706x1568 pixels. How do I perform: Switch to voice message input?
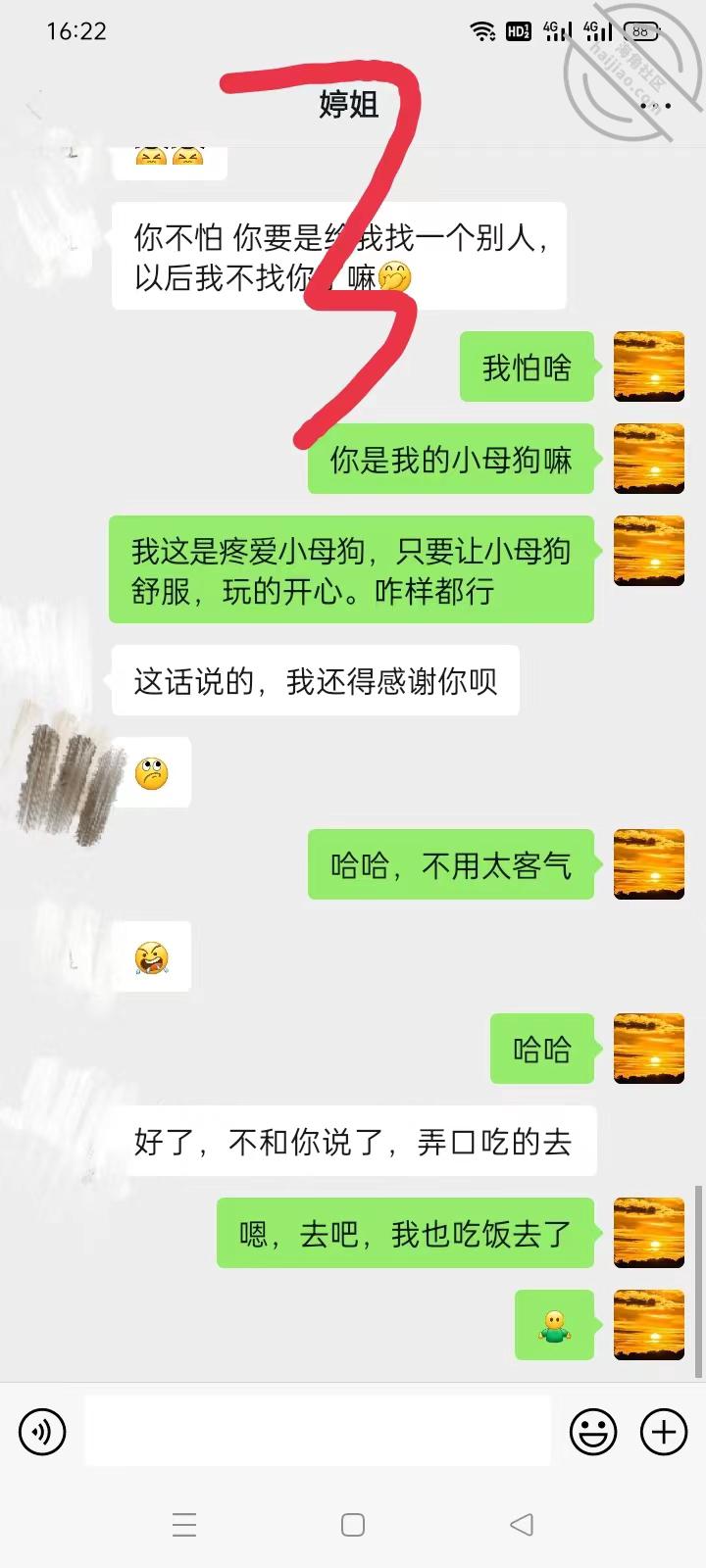pos(42,1432)
